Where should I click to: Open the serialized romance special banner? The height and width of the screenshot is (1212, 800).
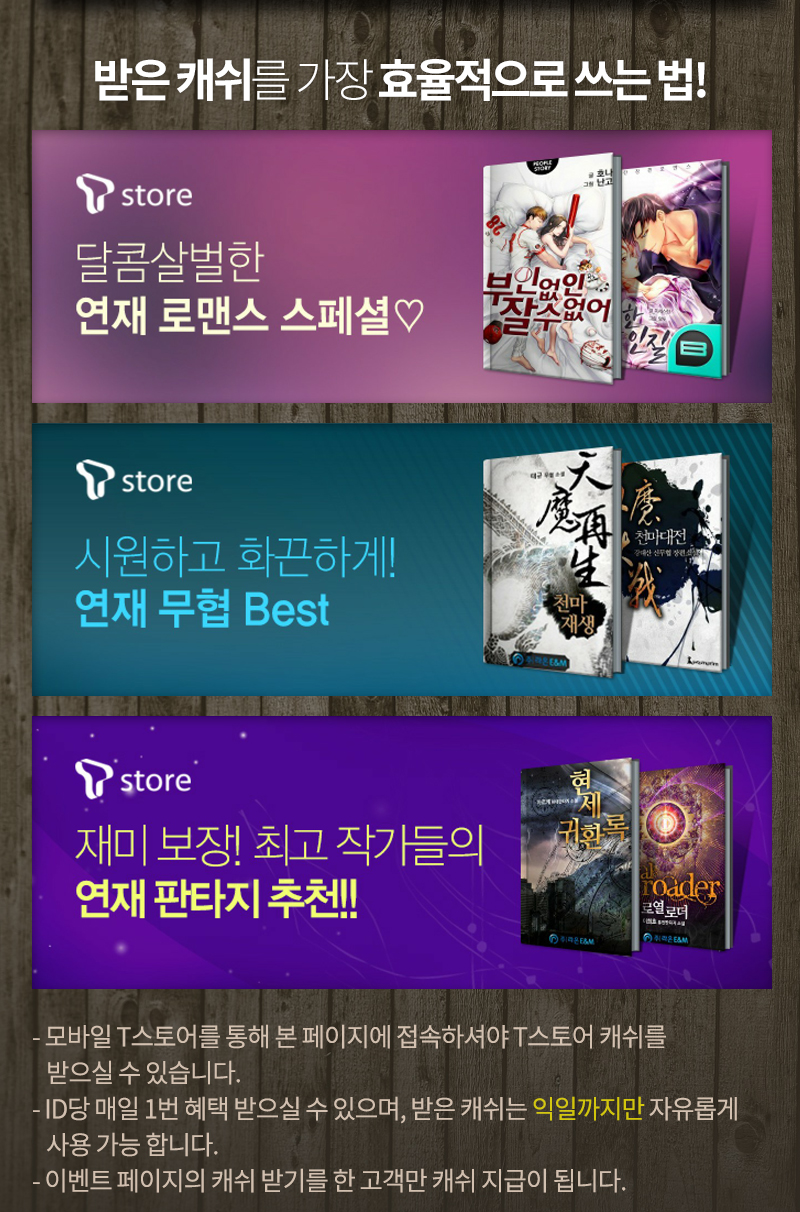[x=400, y=266]
